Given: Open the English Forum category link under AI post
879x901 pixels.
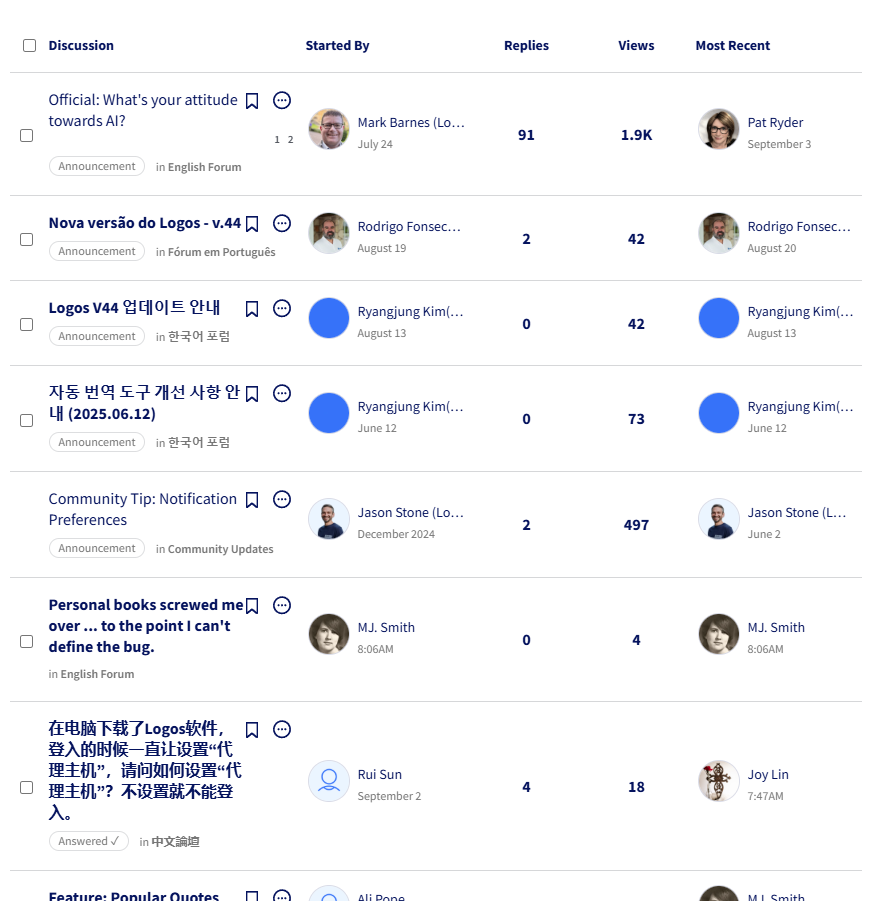Looking at the screenshot, I should coord(204,167).
